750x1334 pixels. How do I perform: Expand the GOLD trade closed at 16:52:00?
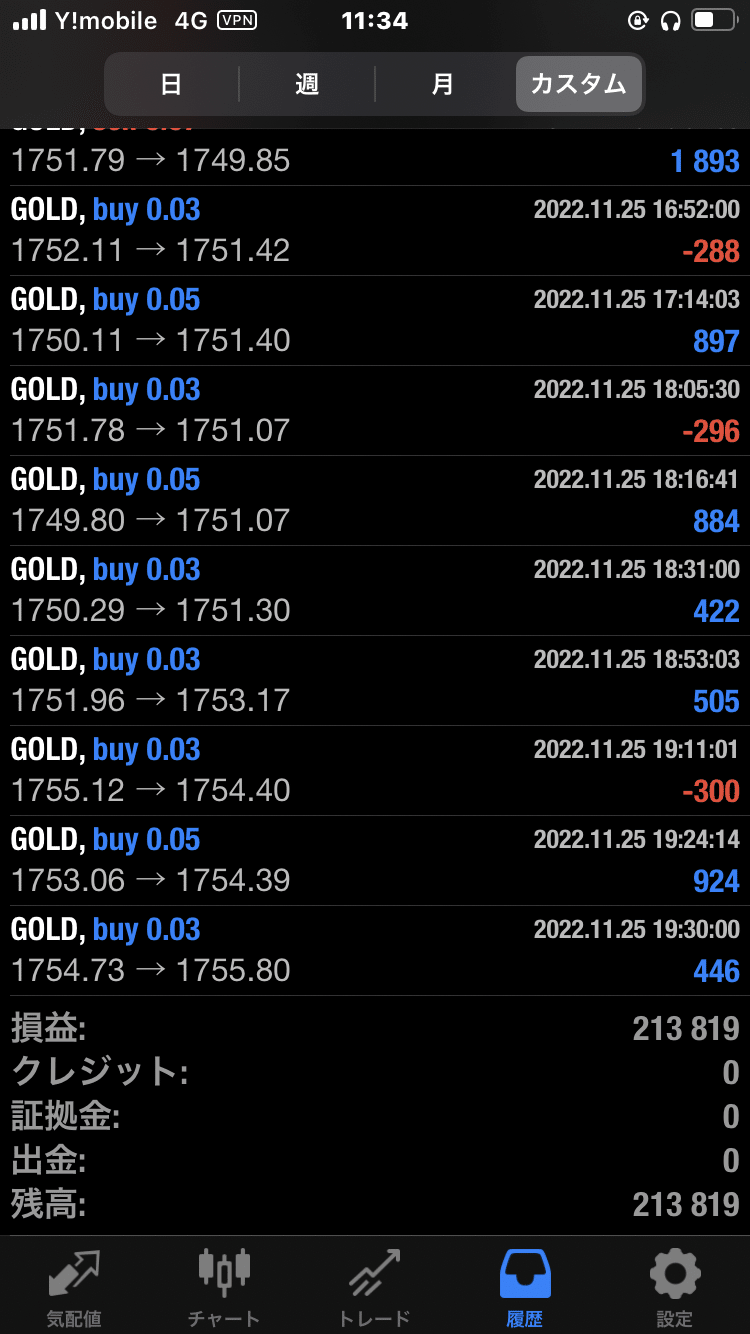(x=375, y=231)
